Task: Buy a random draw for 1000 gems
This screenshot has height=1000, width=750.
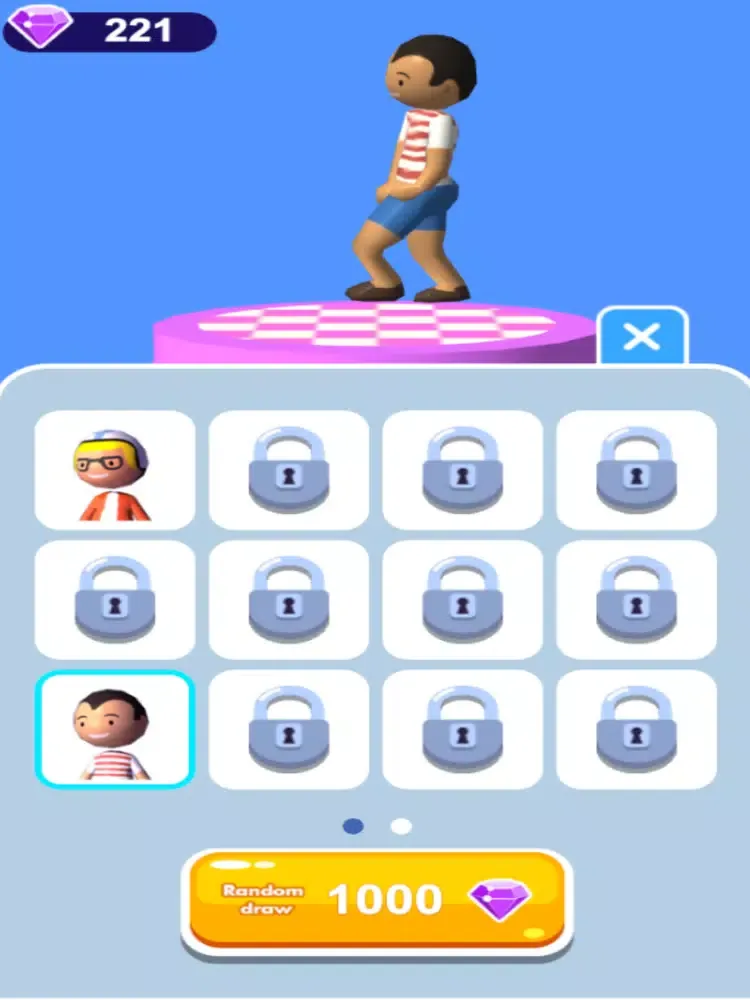Action: [376, 899]
